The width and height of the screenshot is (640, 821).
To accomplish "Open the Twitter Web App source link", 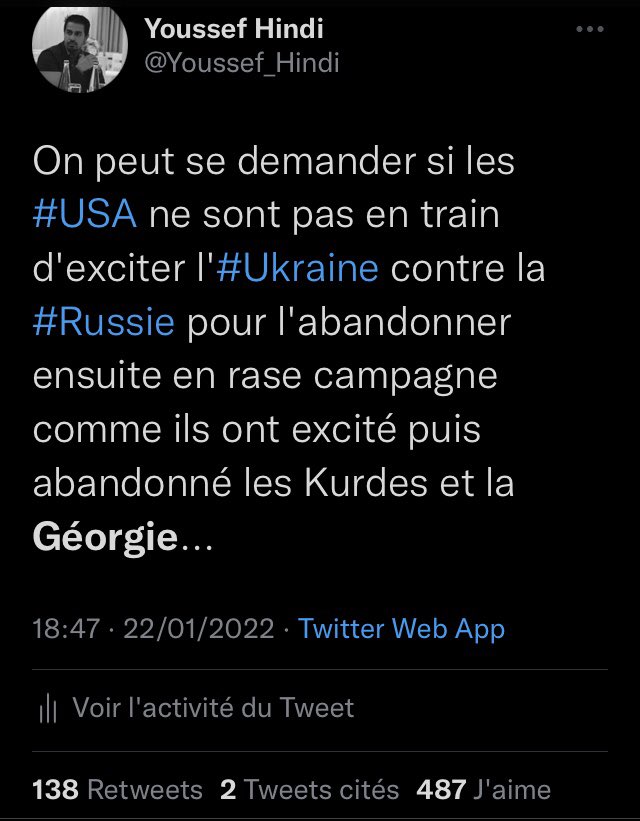I will [401, 629].
